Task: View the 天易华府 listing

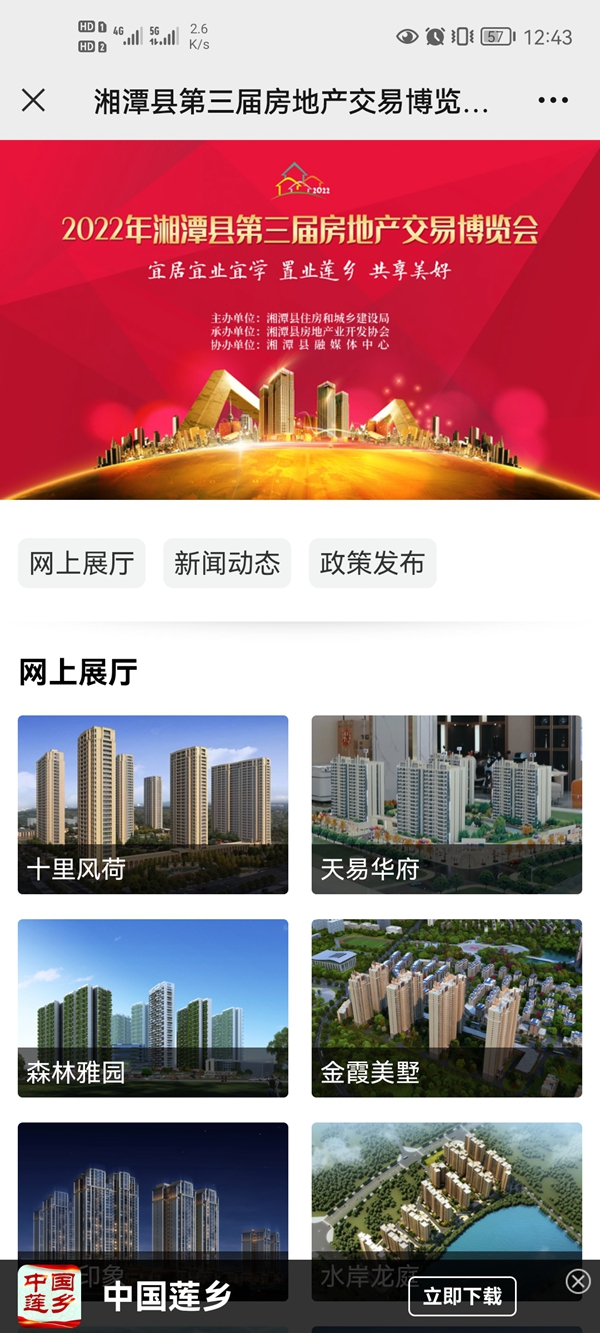Action: coord(446,804)
